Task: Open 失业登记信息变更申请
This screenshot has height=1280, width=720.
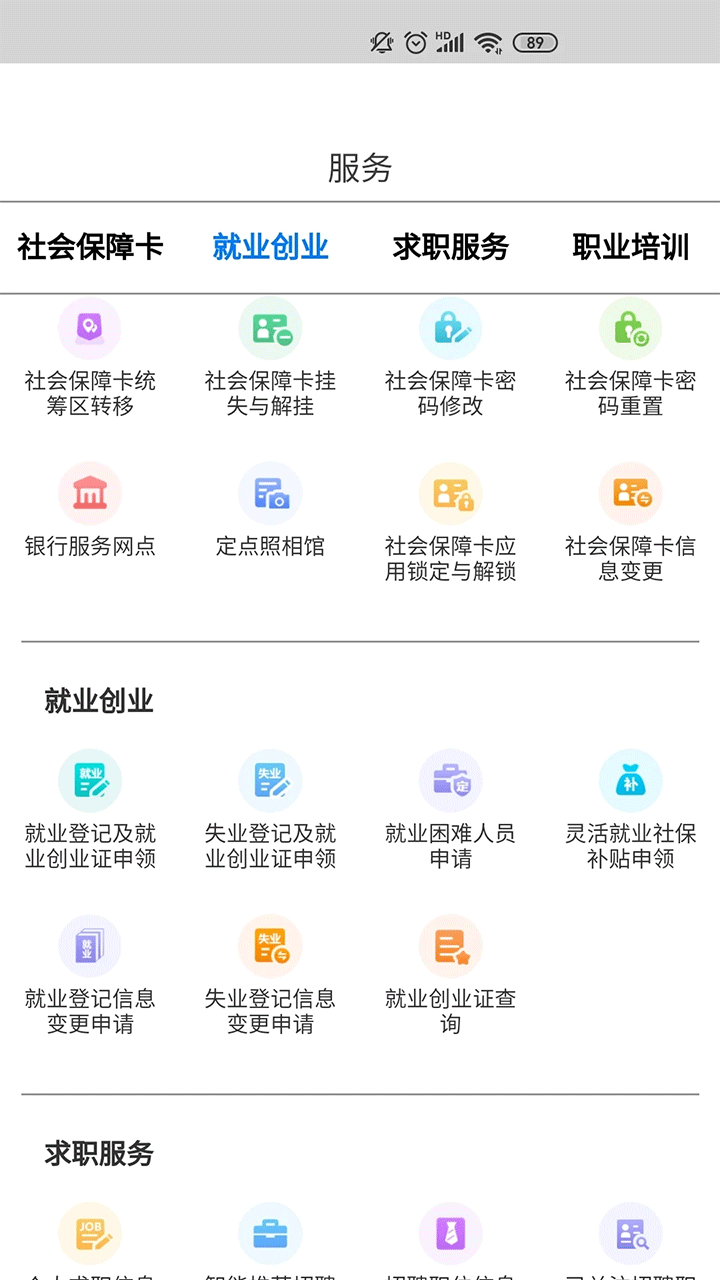Action: pyautogui.click(x=270, y=975)
